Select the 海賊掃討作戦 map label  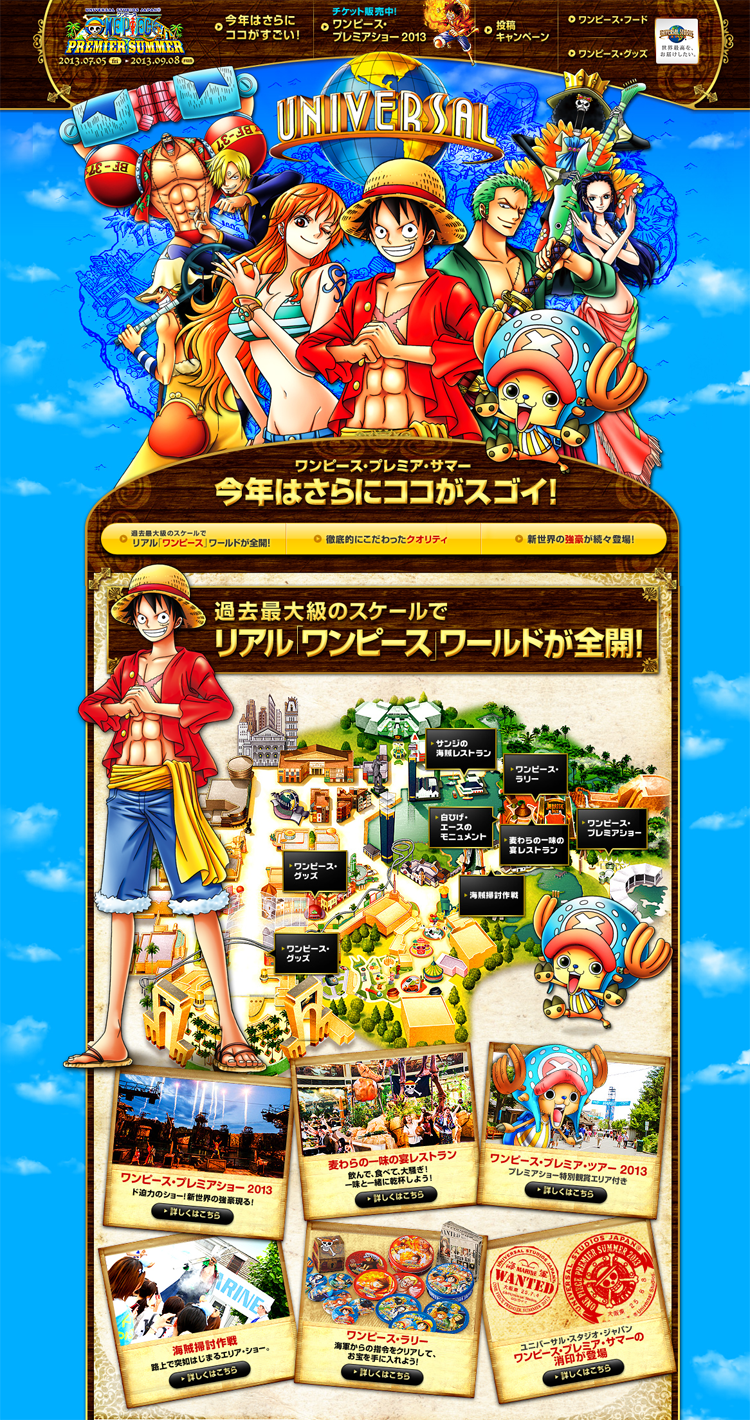pyautogui.click(x=493, y=895)
